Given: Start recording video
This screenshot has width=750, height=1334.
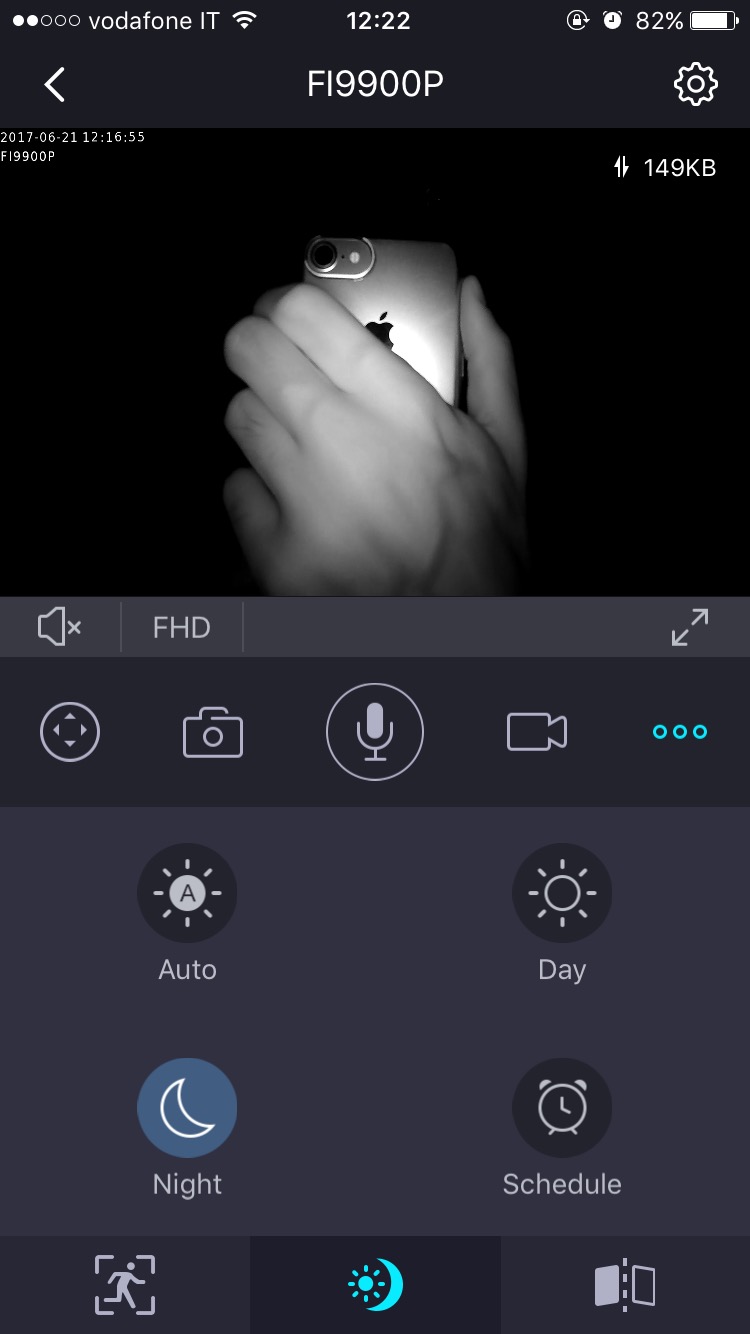Looking at the screenshot, I should point(537,732).
